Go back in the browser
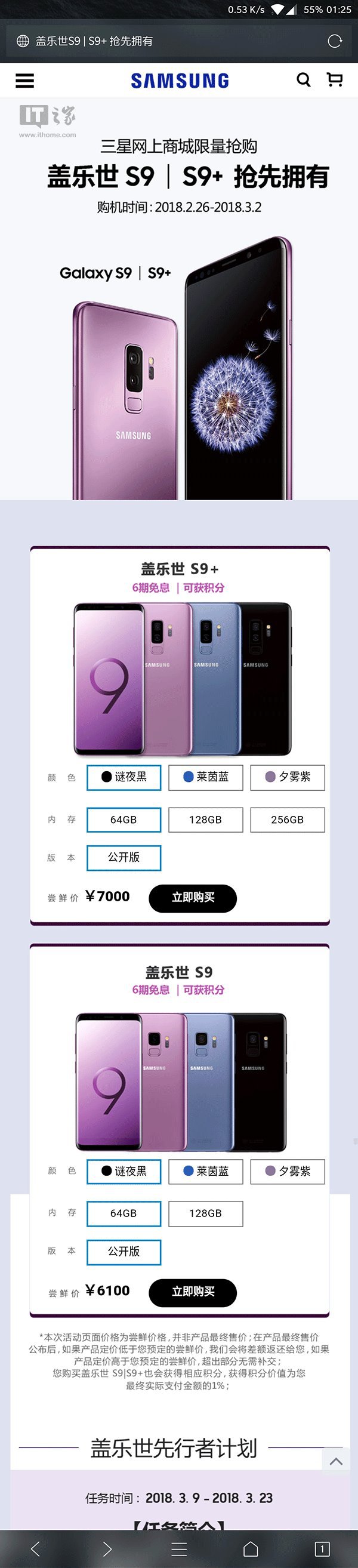 (35, 1548)
